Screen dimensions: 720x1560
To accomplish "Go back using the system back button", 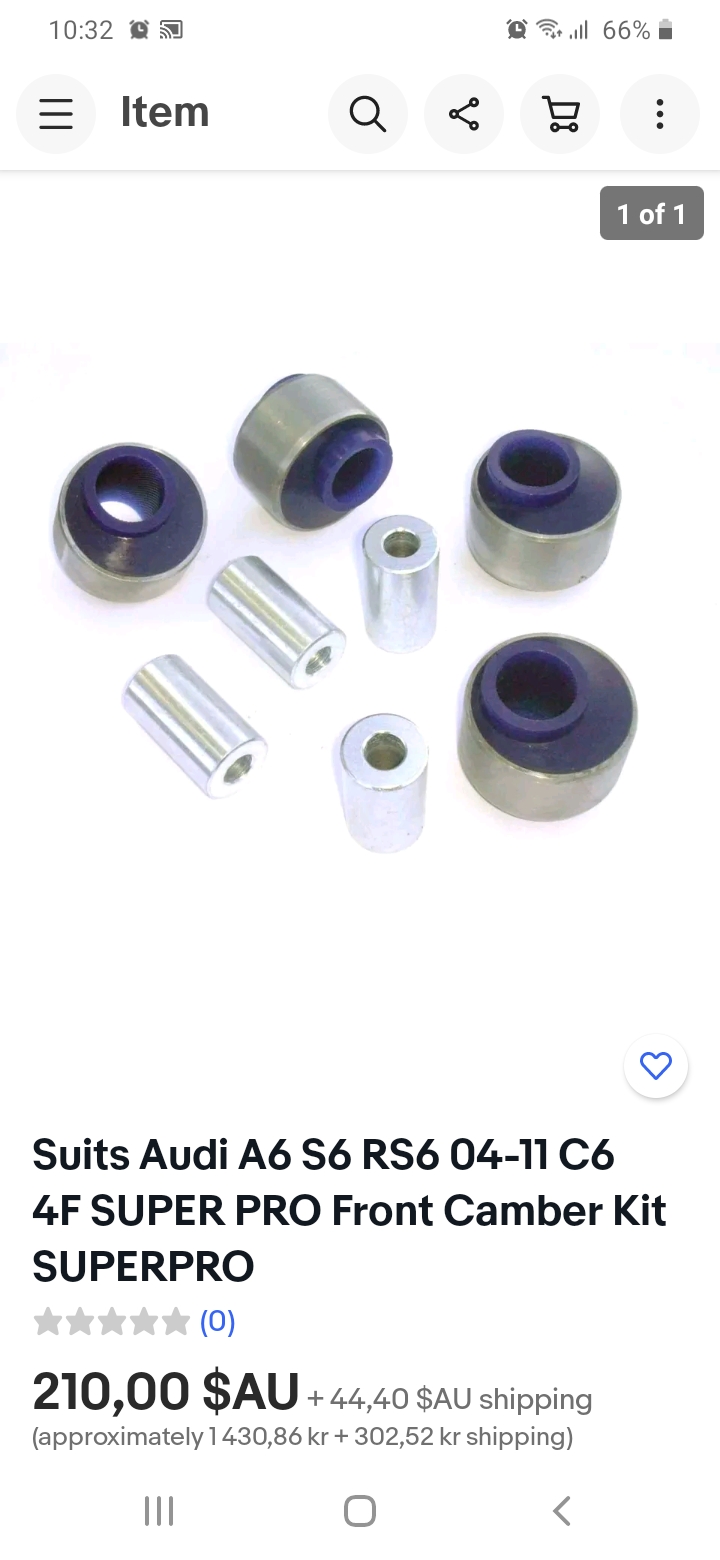I will click(x=562, y=1510).
